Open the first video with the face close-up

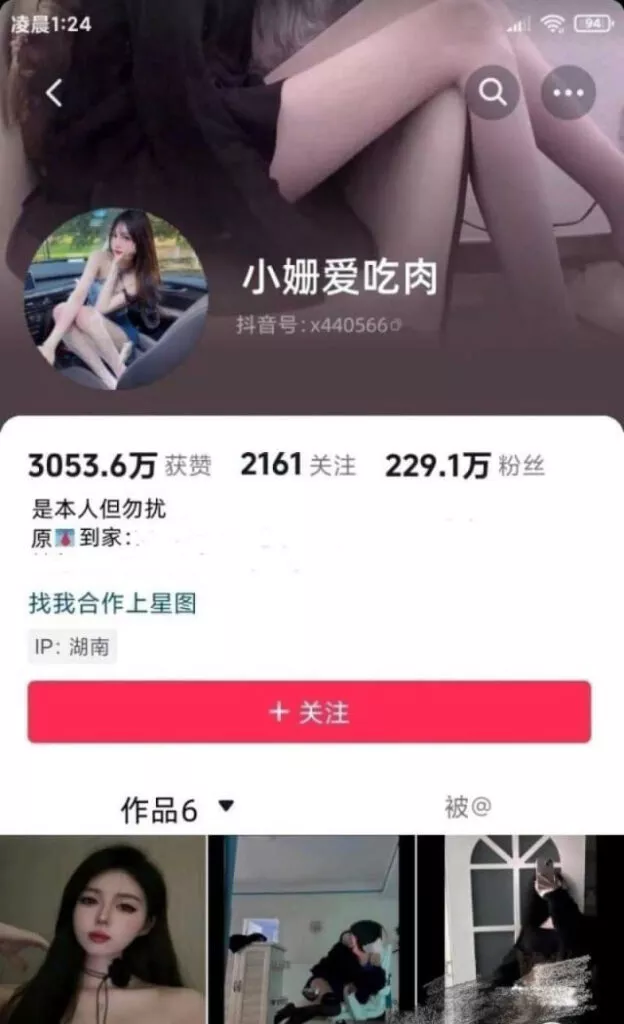click(x=103, y=929)
